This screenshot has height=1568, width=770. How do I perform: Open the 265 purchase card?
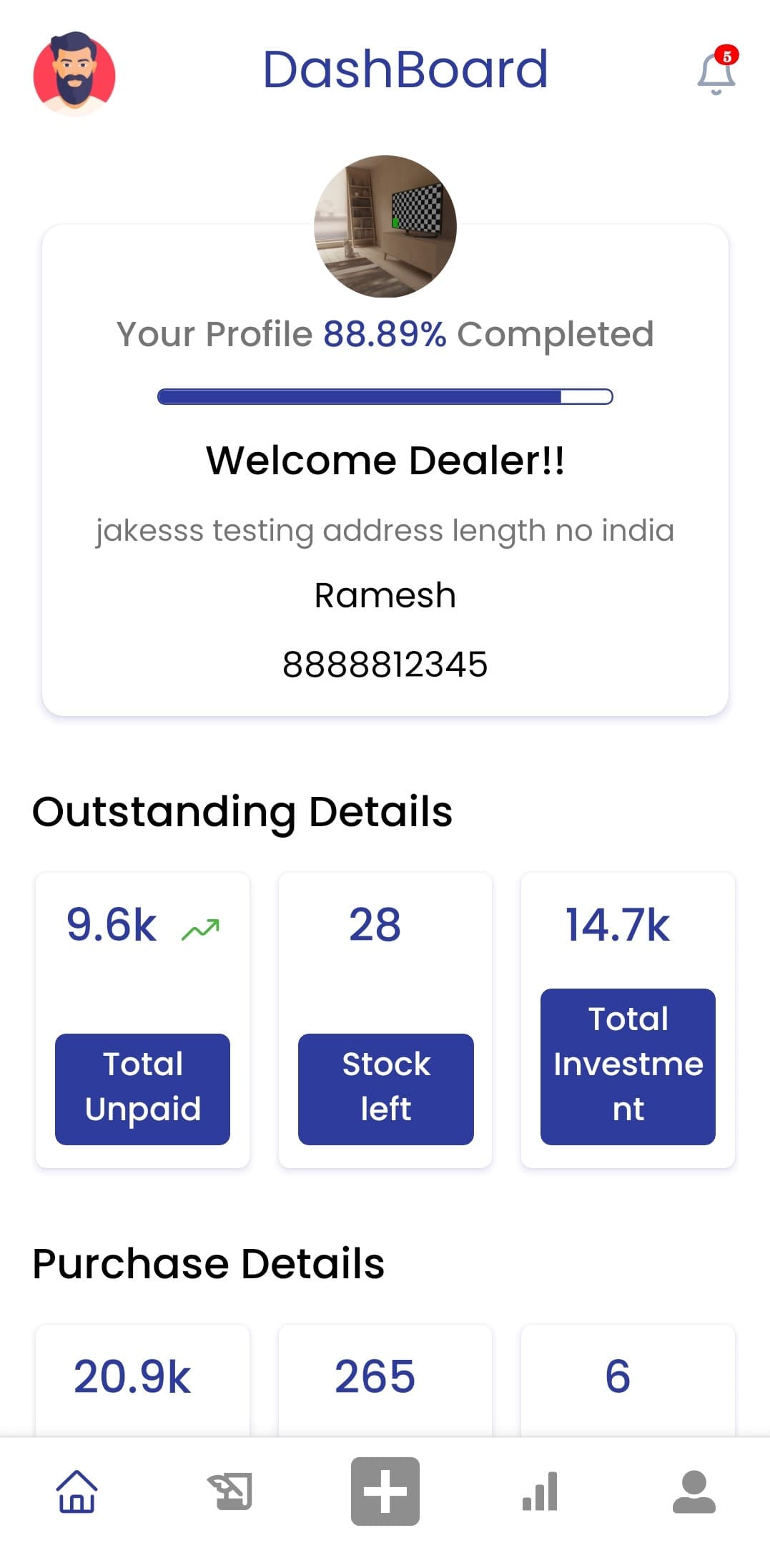(x=385, y=1378)
